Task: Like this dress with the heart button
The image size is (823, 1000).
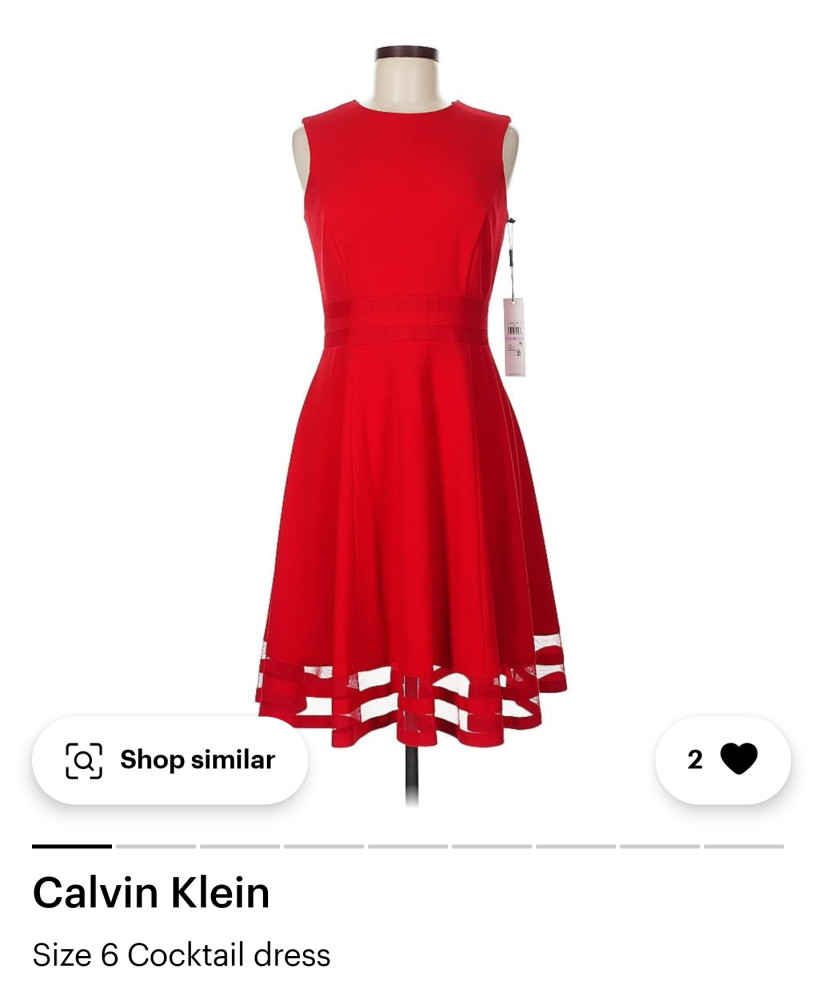Action: [x=738, y=760]
